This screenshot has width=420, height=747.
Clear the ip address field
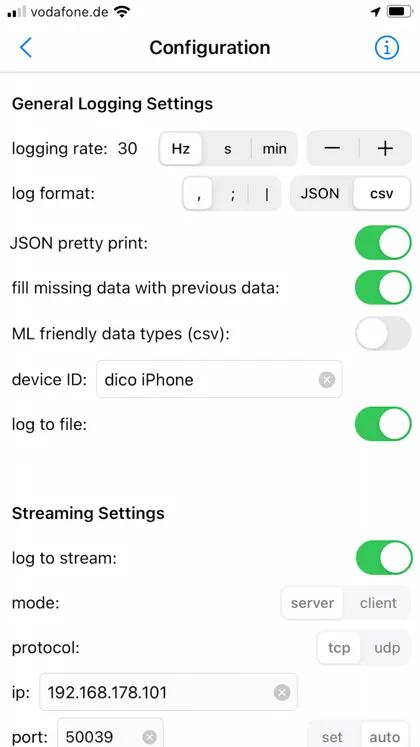point(282,692)
